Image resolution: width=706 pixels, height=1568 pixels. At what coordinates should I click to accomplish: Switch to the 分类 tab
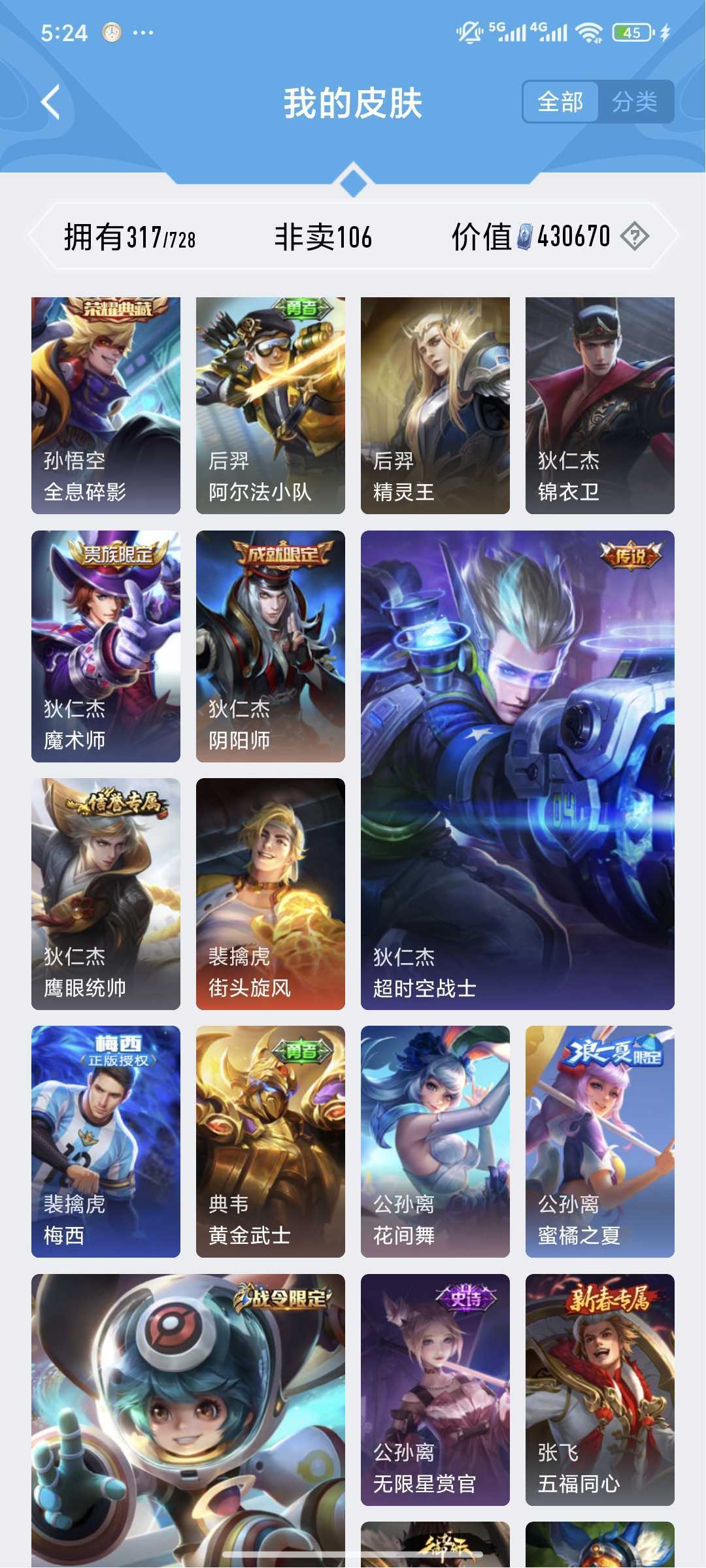(635, 102)
